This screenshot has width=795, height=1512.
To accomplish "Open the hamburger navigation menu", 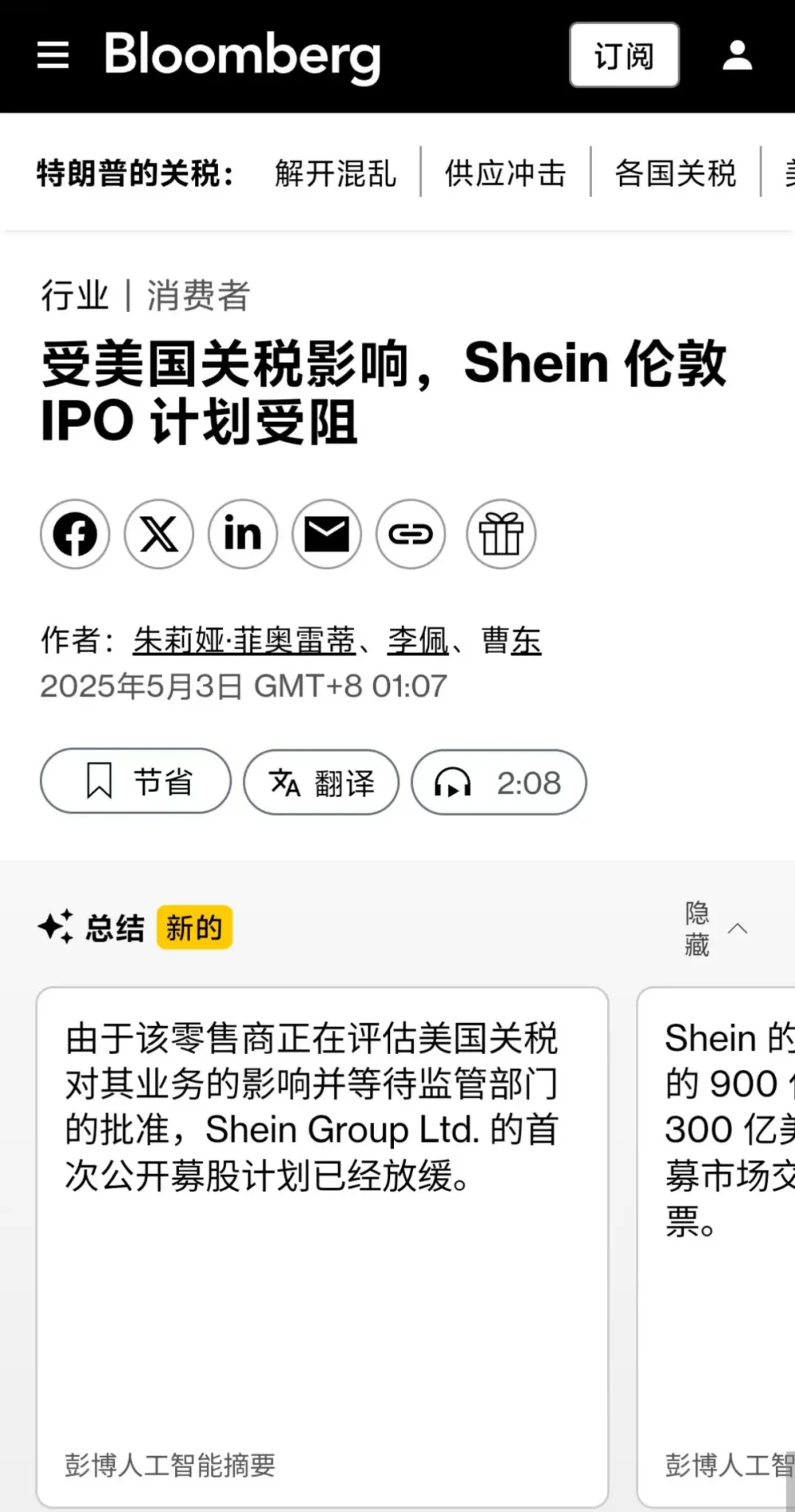I will (x=53, y=55).
